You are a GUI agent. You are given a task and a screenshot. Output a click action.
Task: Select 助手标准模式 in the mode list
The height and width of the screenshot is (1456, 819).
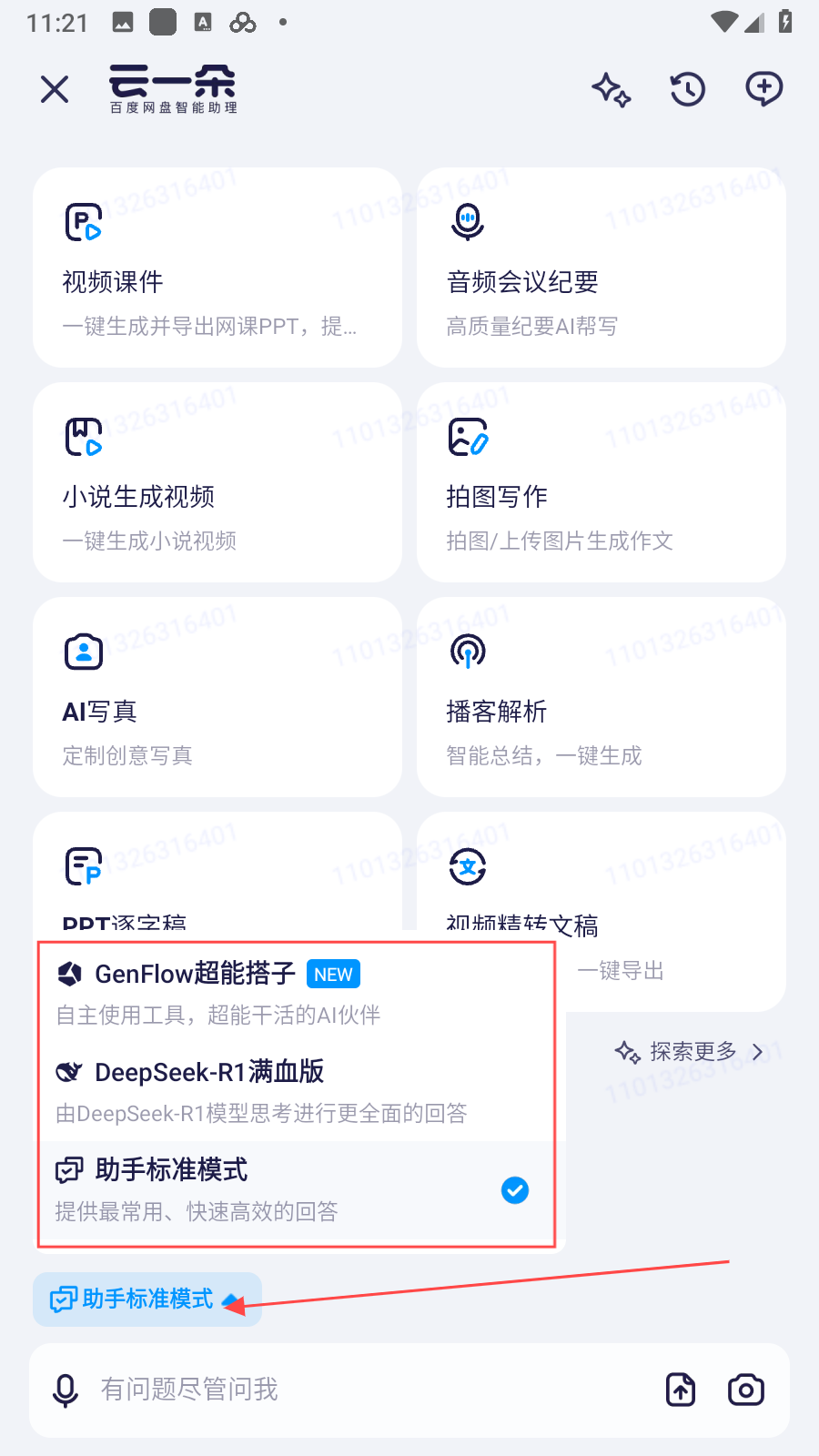click(x=296, y=1189)
